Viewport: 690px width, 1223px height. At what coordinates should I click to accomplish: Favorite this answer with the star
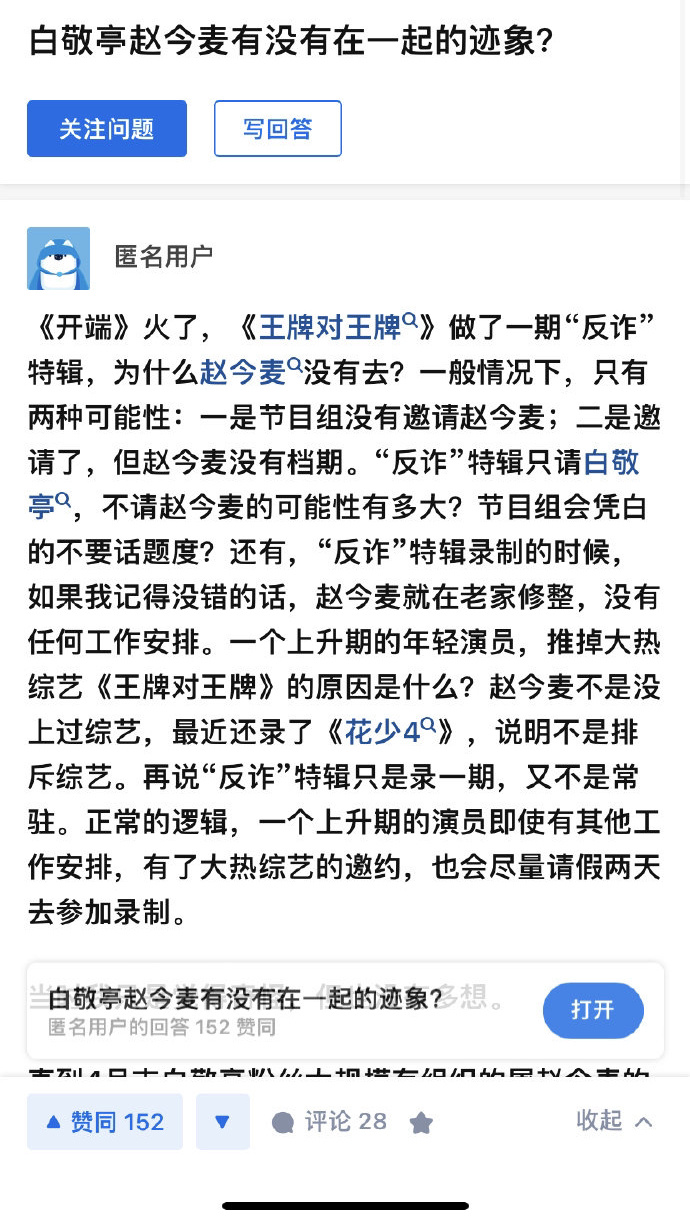(422, 1123)
